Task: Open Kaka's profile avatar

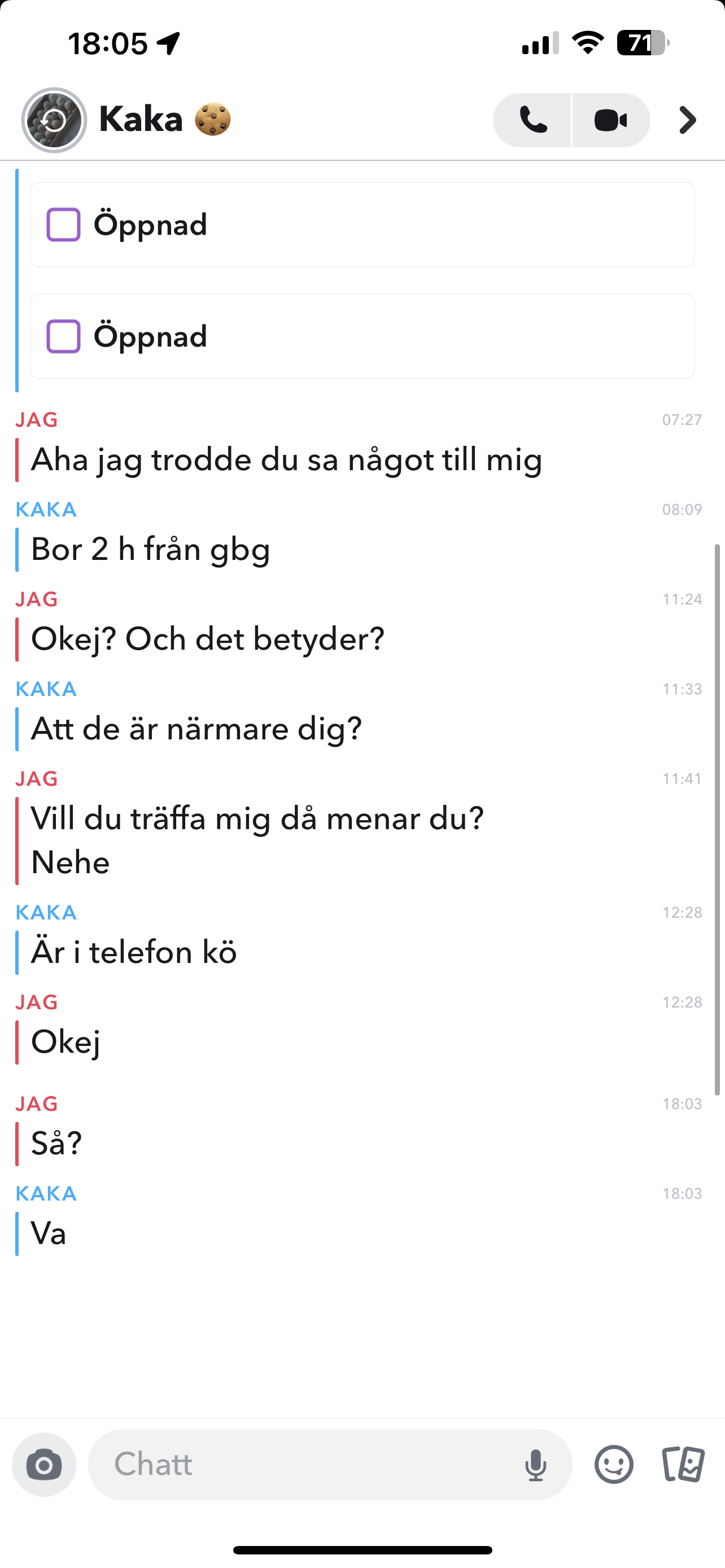Action: (x=54, y=120)
